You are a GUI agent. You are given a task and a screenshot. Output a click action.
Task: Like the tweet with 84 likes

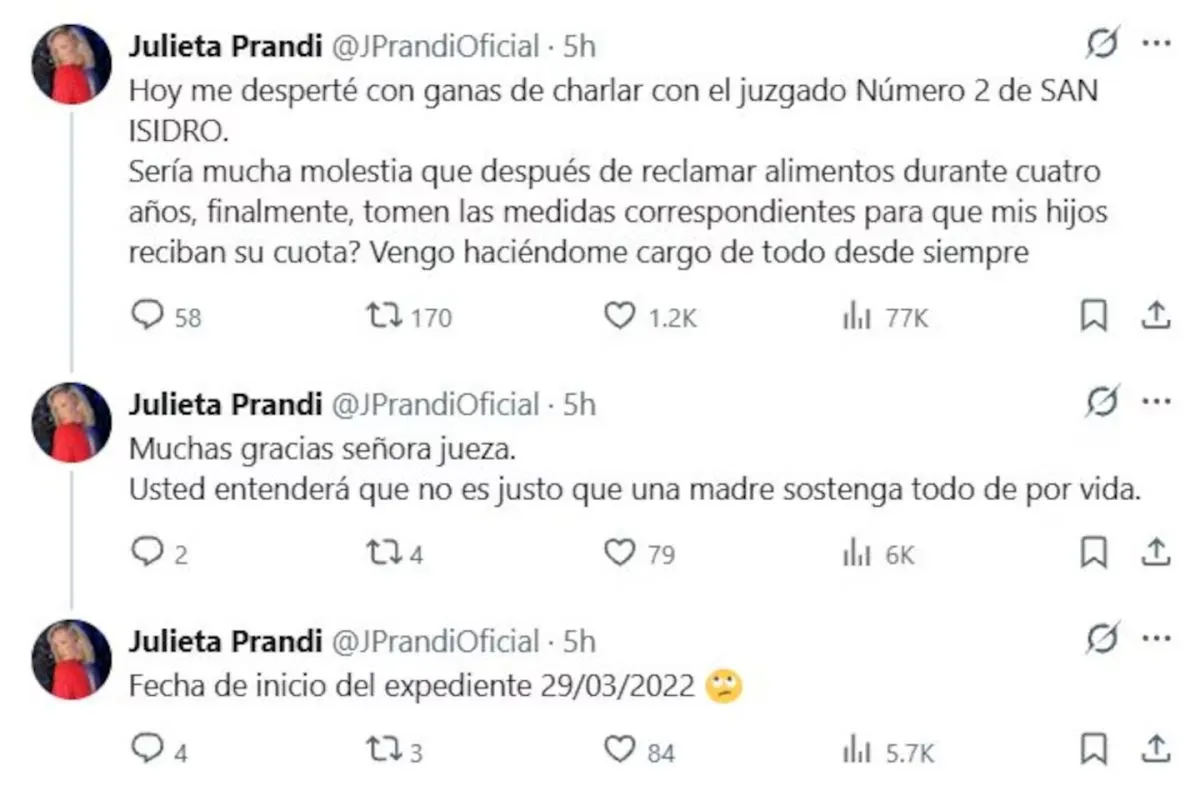click(620, 750)
